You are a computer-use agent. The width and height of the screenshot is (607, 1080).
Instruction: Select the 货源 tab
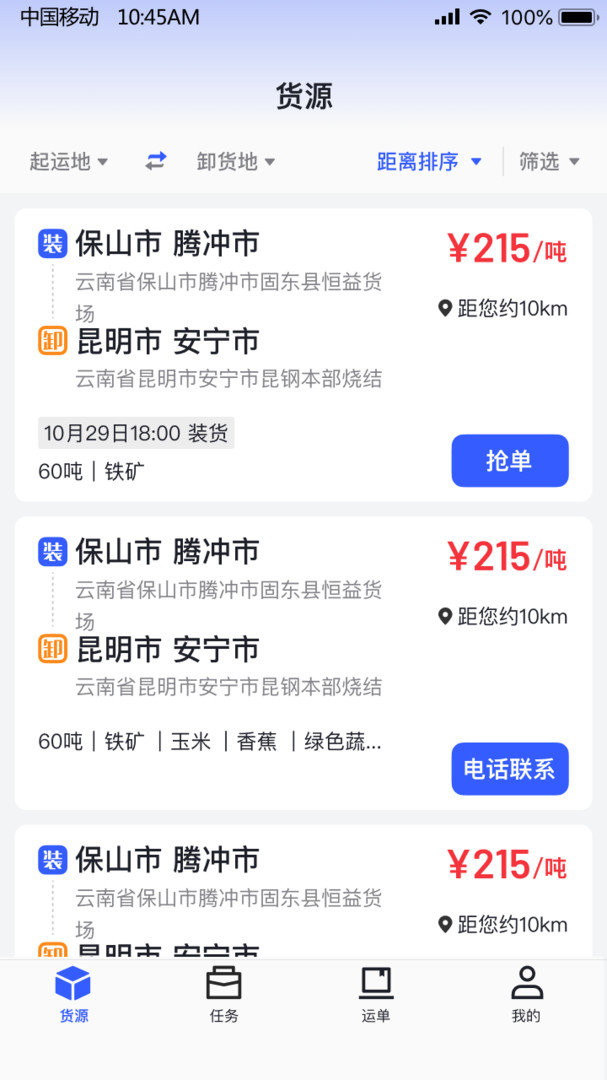73,994
